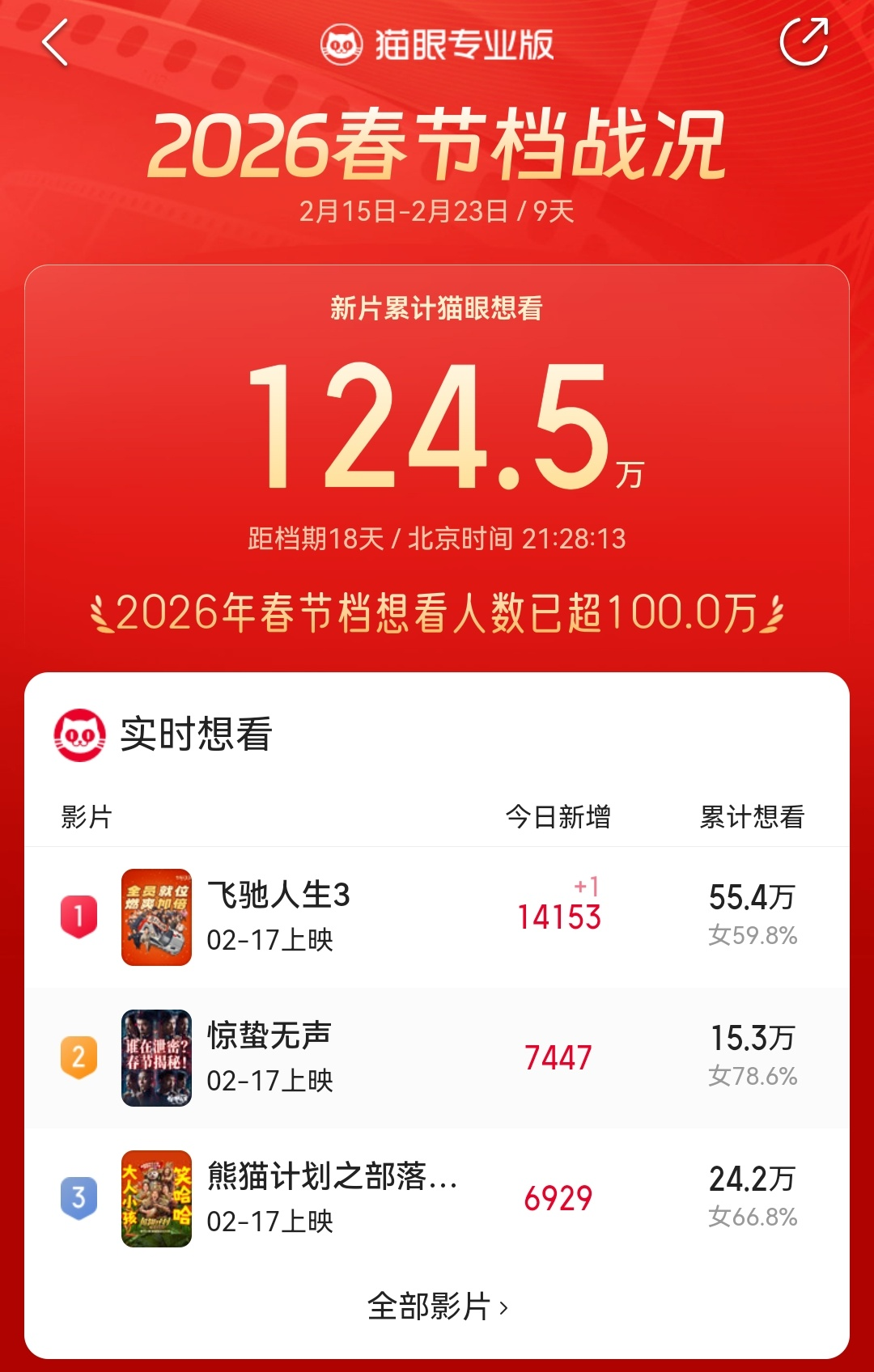Click the 累计想看 column header
Viewport: 874px width, 1372px height.
[753, 819]
